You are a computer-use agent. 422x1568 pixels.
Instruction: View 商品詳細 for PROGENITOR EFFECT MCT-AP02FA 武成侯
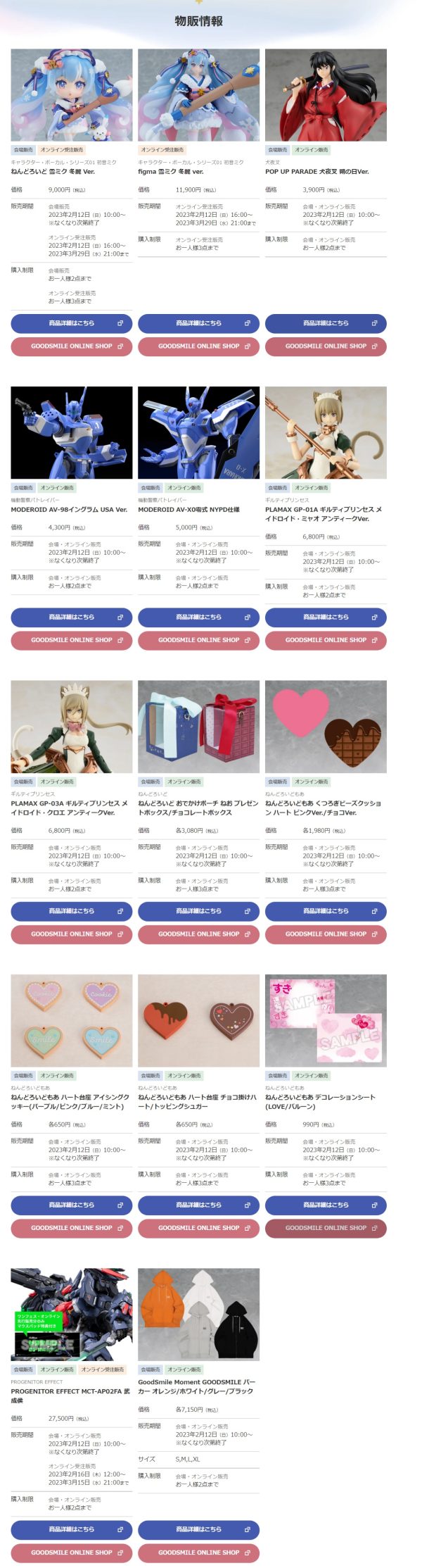pos(71,1529)
